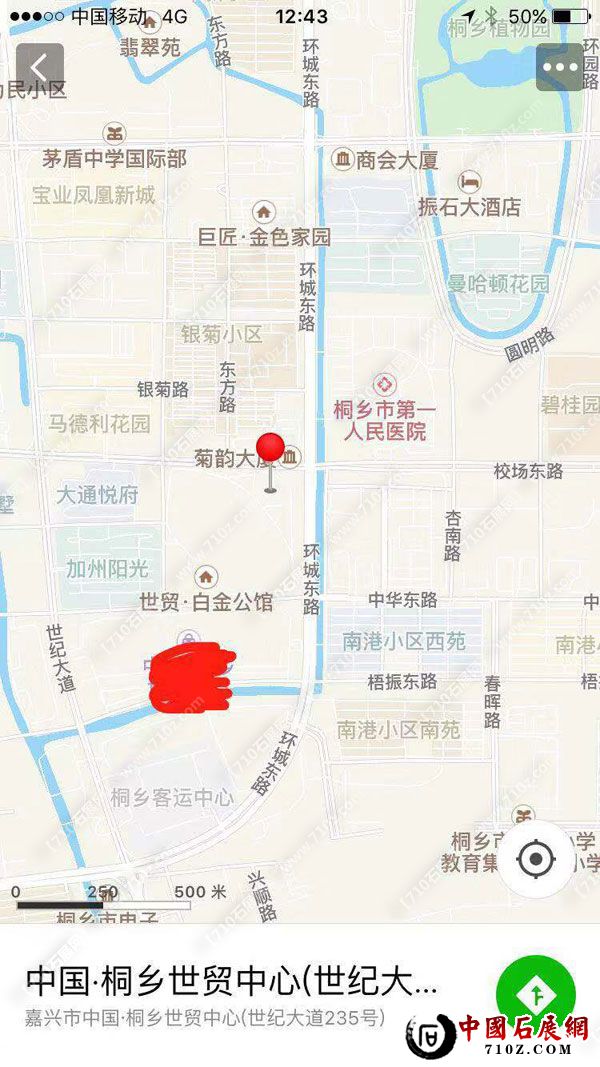600x1067 pixels.
Task: Go back using the top-left arrow
Action: (x=40, y=67)
